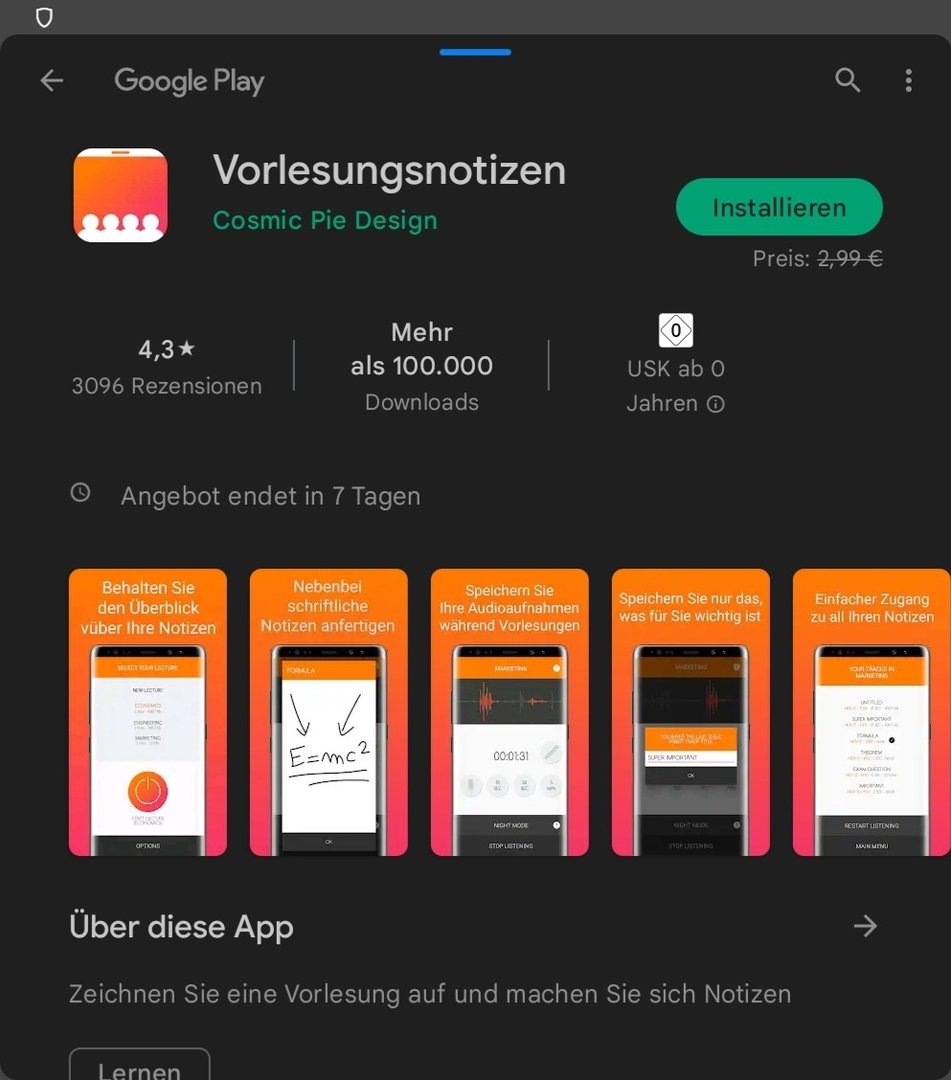The height and width of the screenshot is (1080, 951).
Task: Open developer Cosmic Pie Design page
Action: [325, 220]
